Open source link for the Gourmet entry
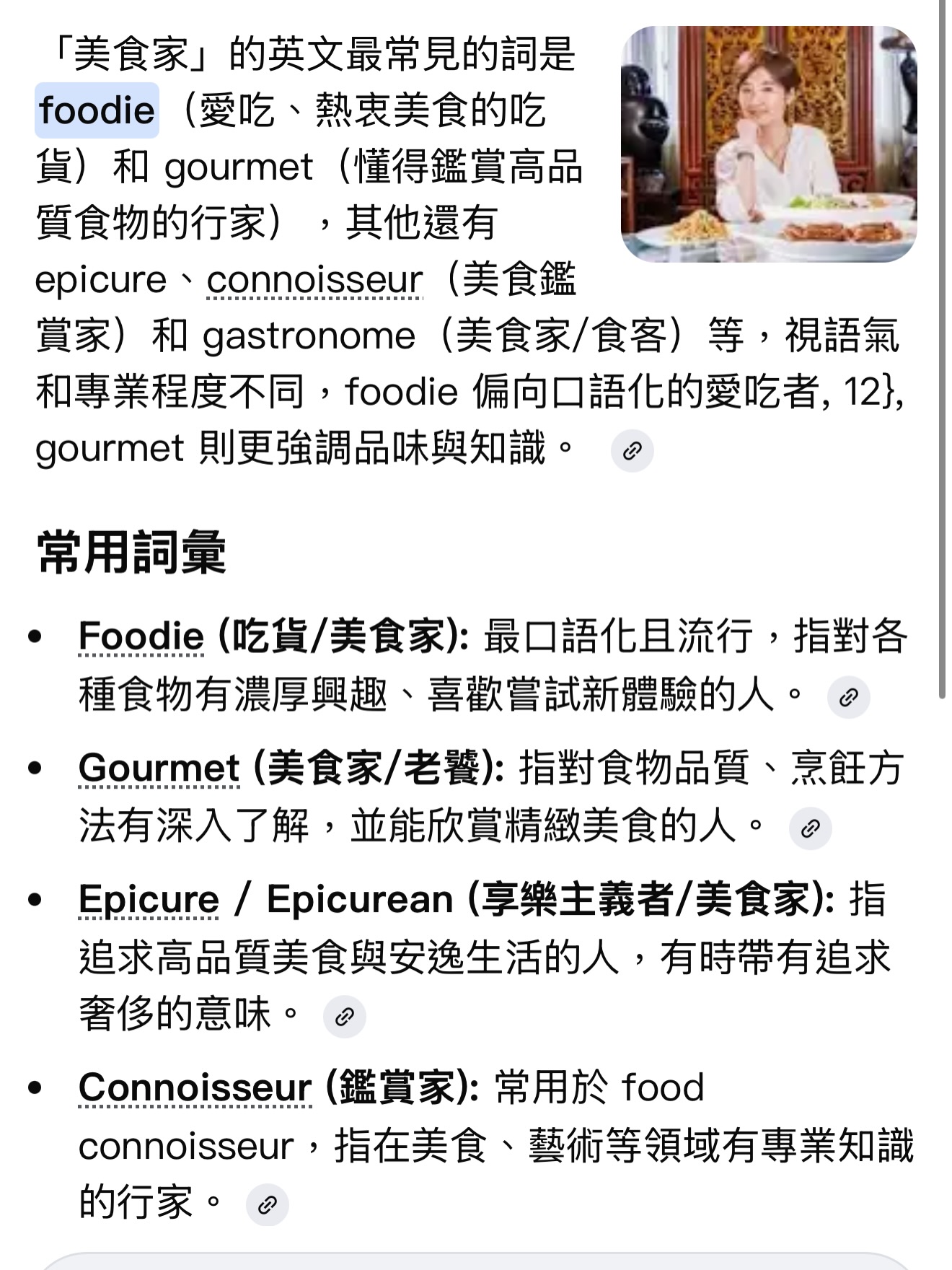 click(x=810, y=828)
